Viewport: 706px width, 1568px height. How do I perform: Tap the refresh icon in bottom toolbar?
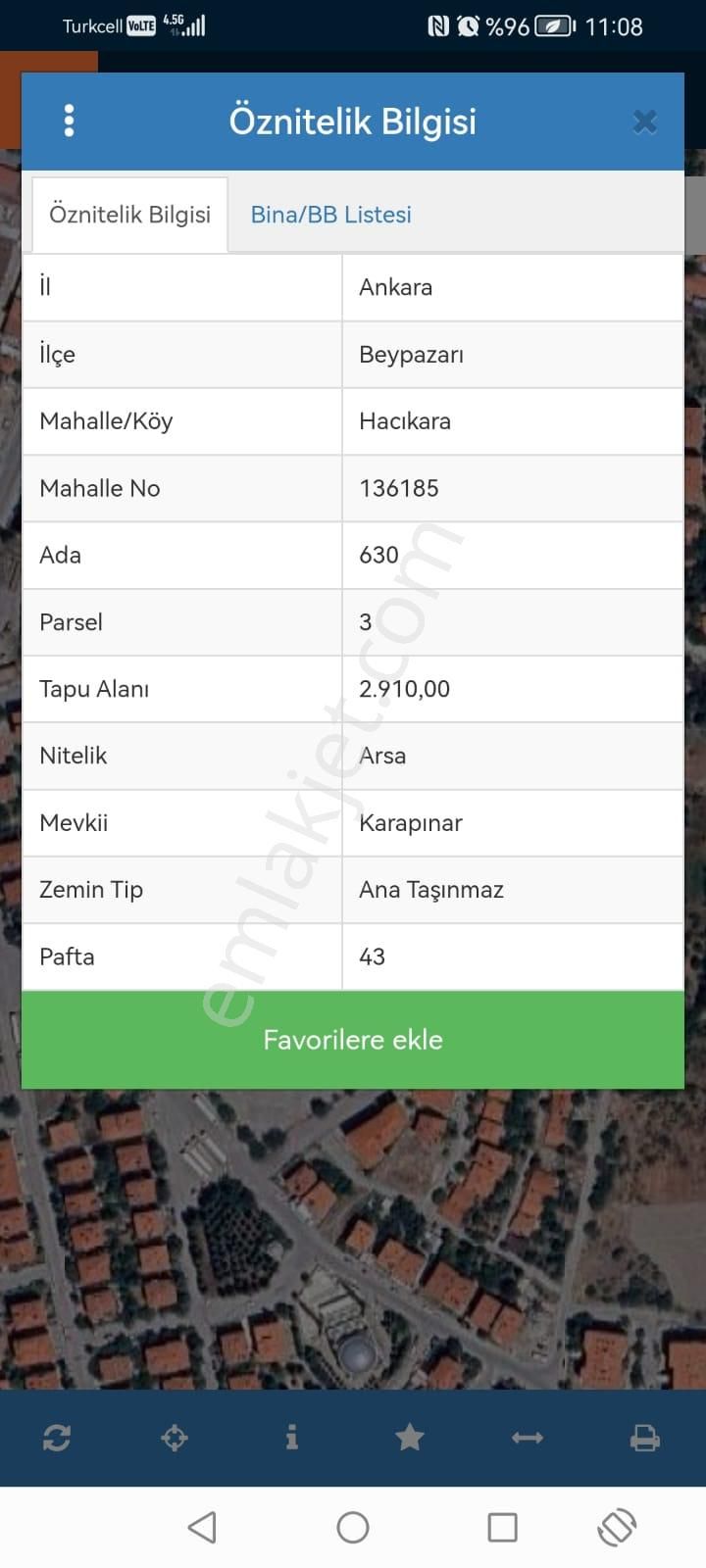click(57, 1438)
